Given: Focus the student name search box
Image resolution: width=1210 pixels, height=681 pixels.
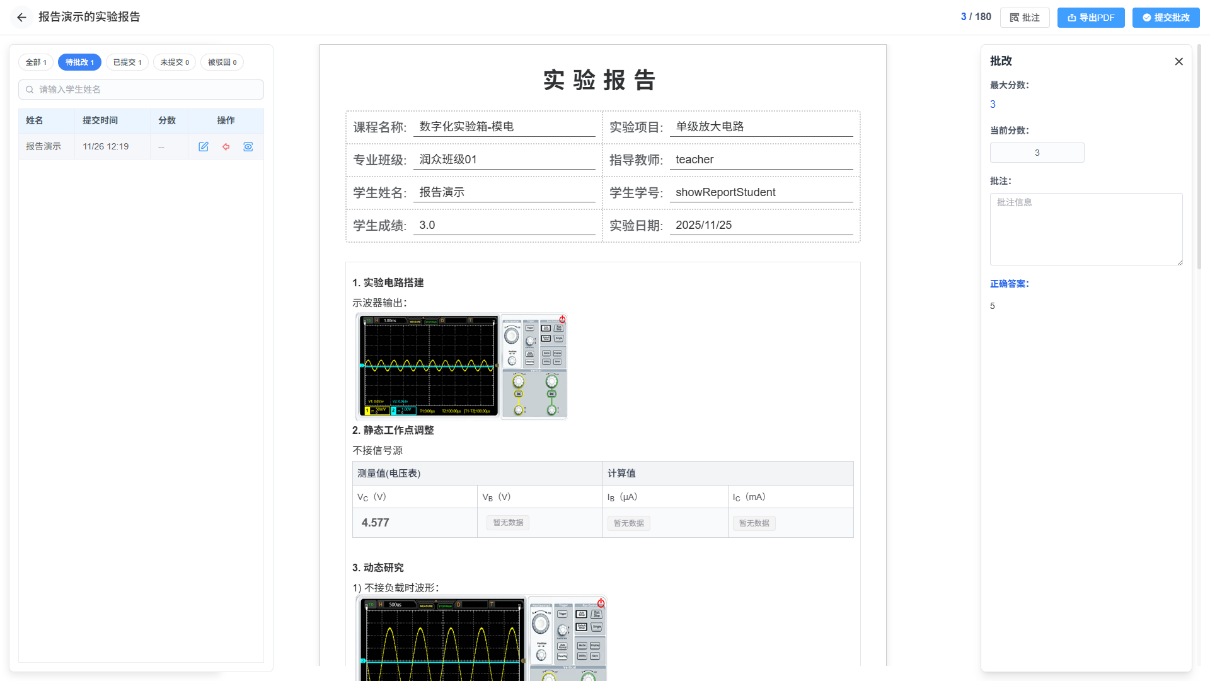Looking at the screenshot, I should tap(141, 90).
